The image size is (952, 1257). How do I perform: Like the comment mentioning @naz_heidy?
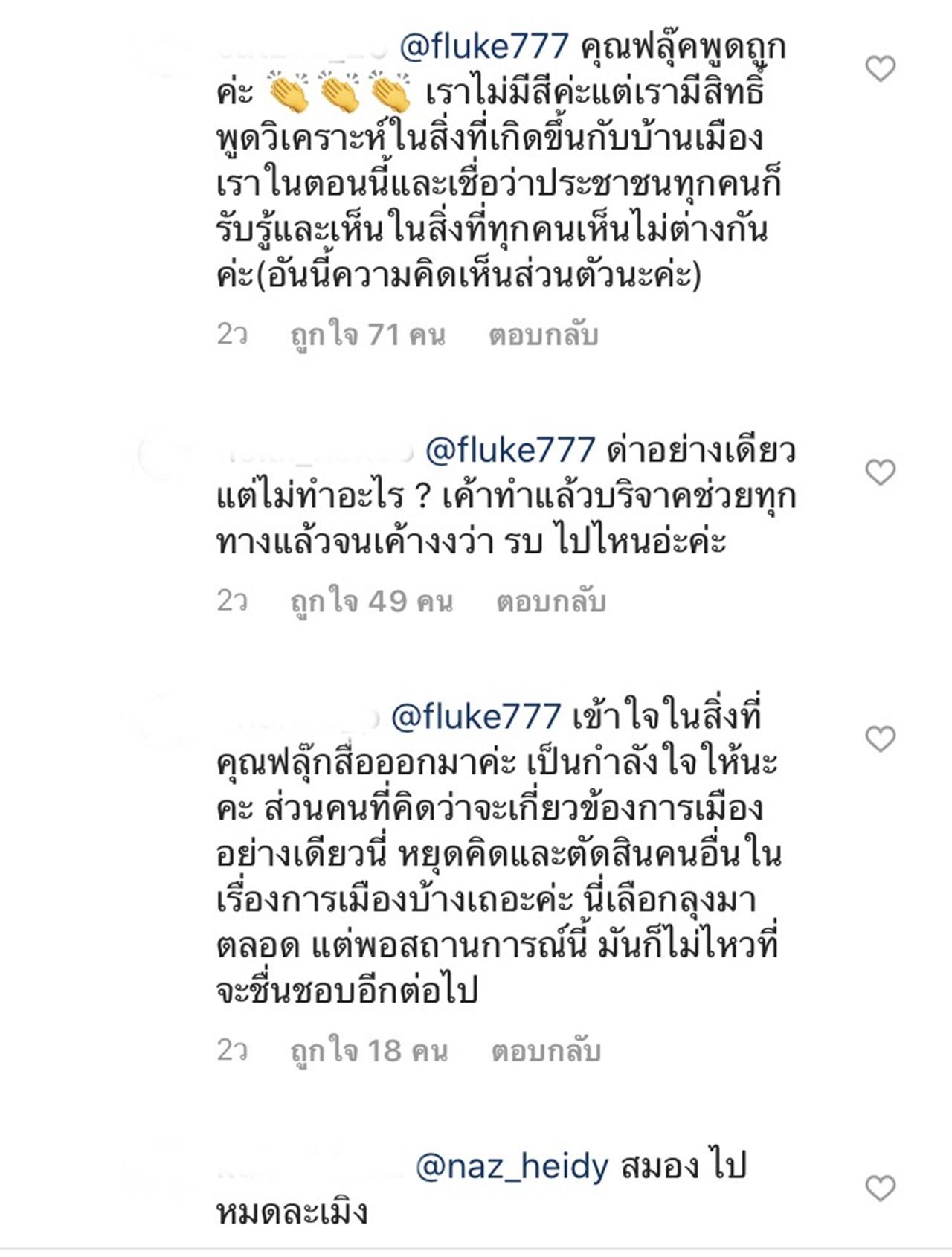[x=881, y=1188]
